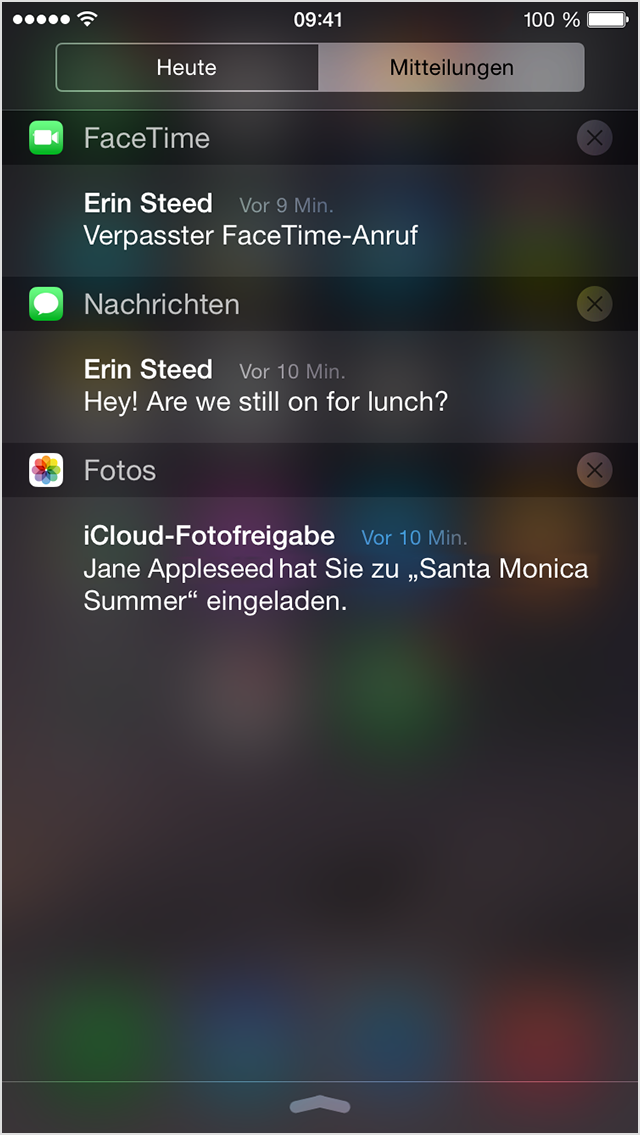Clear the FaceTime notifications

pyautogui.click(x=595, y=138)
